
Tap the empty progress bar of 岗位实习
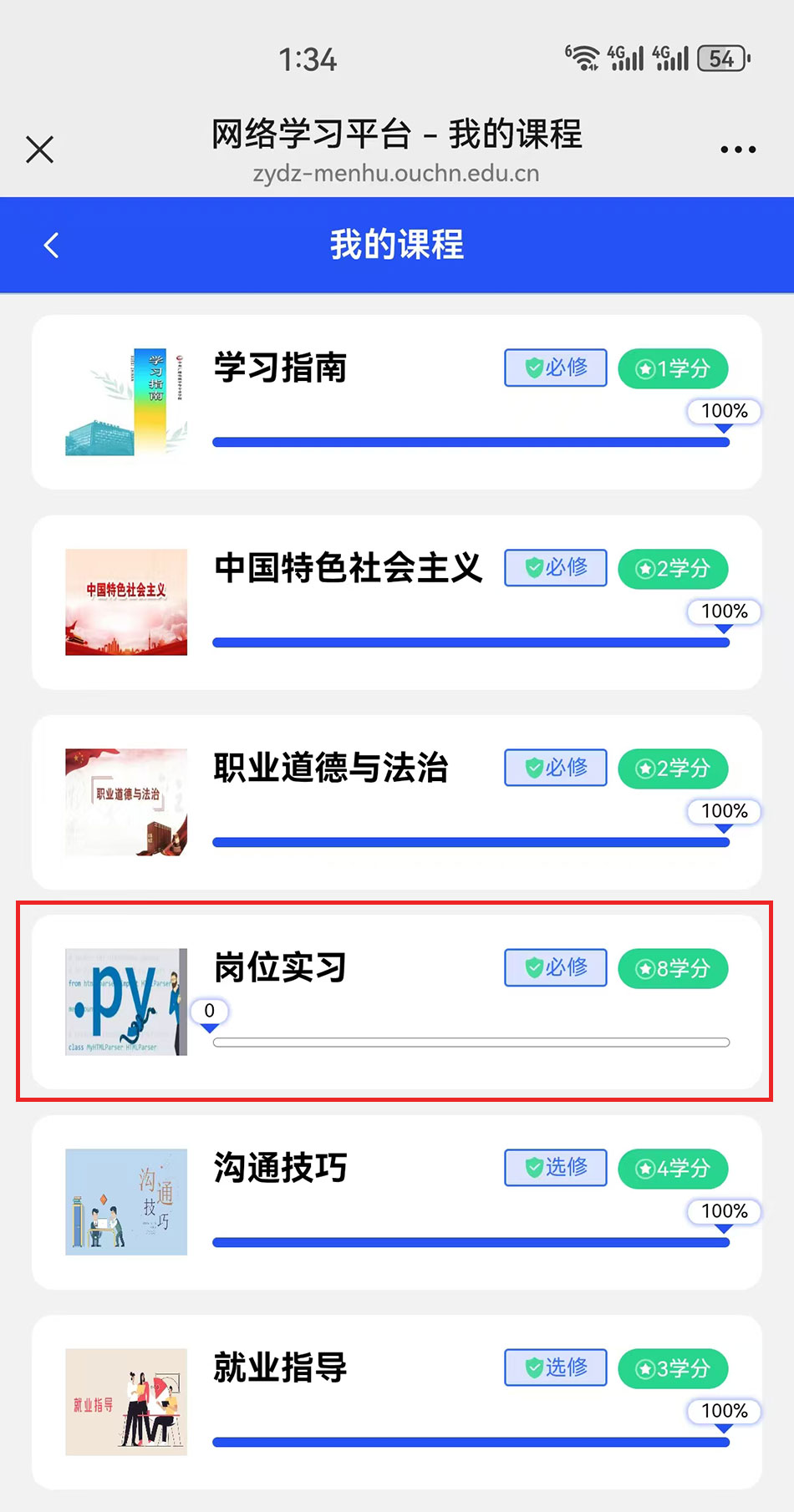471,1042
